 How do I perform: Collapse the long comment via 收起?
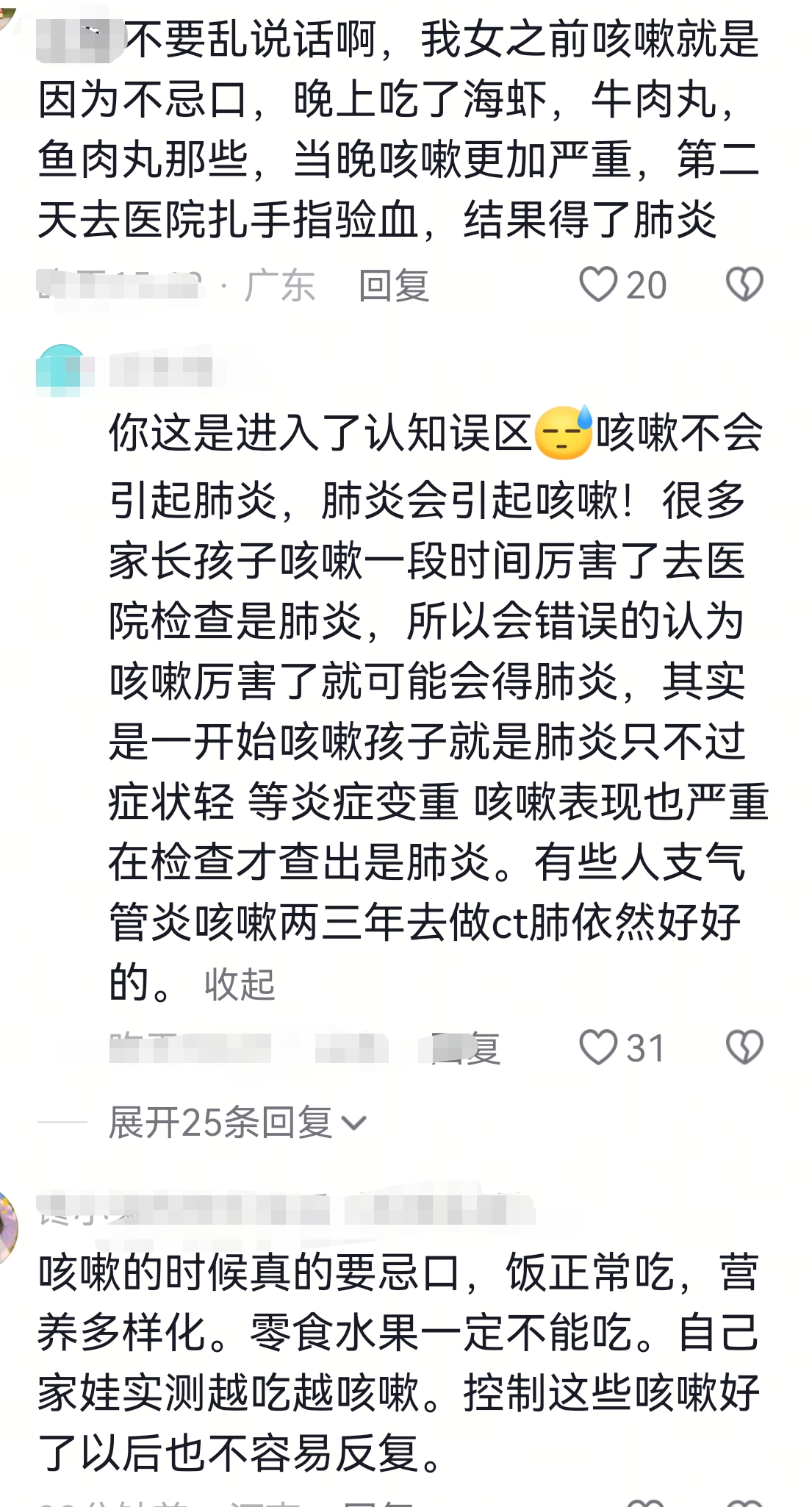tap(240, 984)
